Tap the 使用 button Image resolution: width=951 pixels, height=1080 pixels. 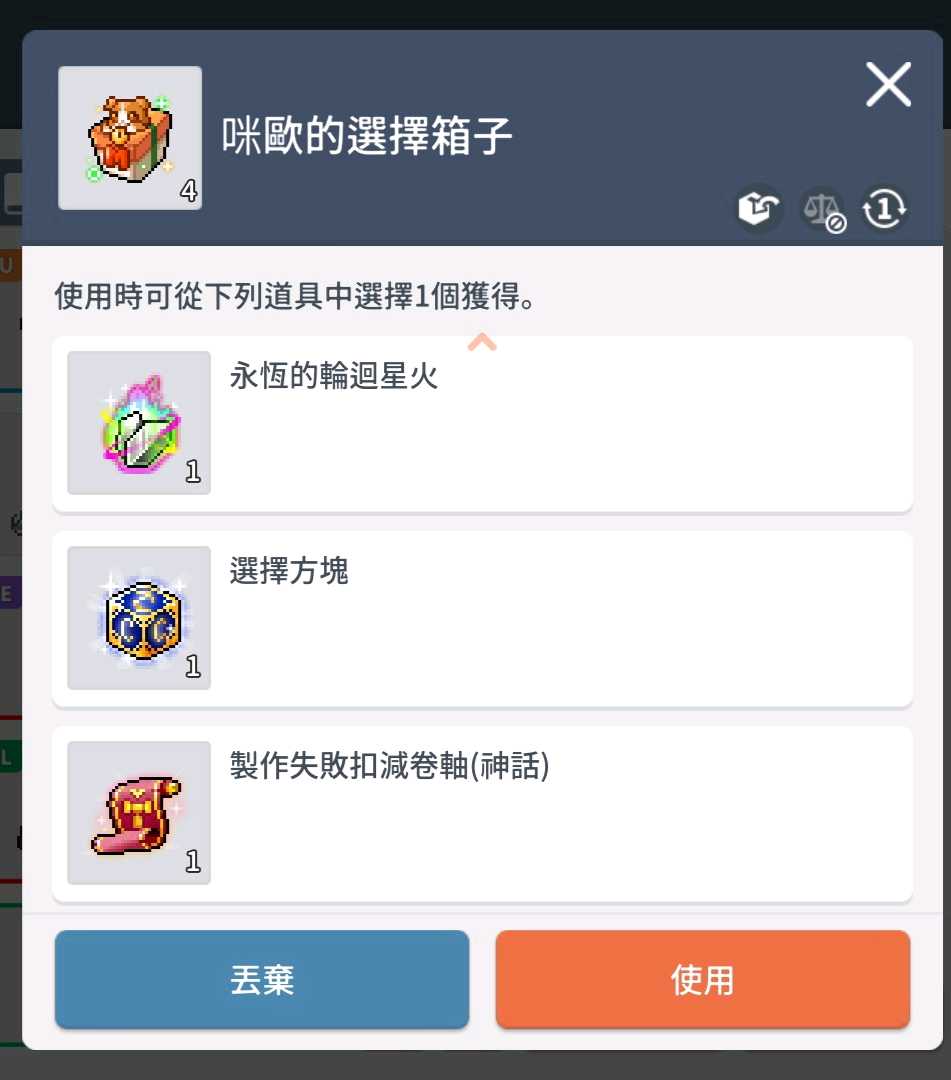click(702, 980)
